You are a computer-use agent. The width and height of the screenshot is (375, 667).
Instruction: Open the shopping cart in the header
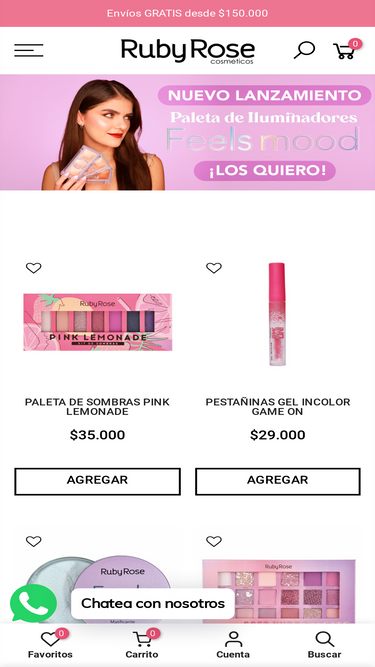click(345, 50)
